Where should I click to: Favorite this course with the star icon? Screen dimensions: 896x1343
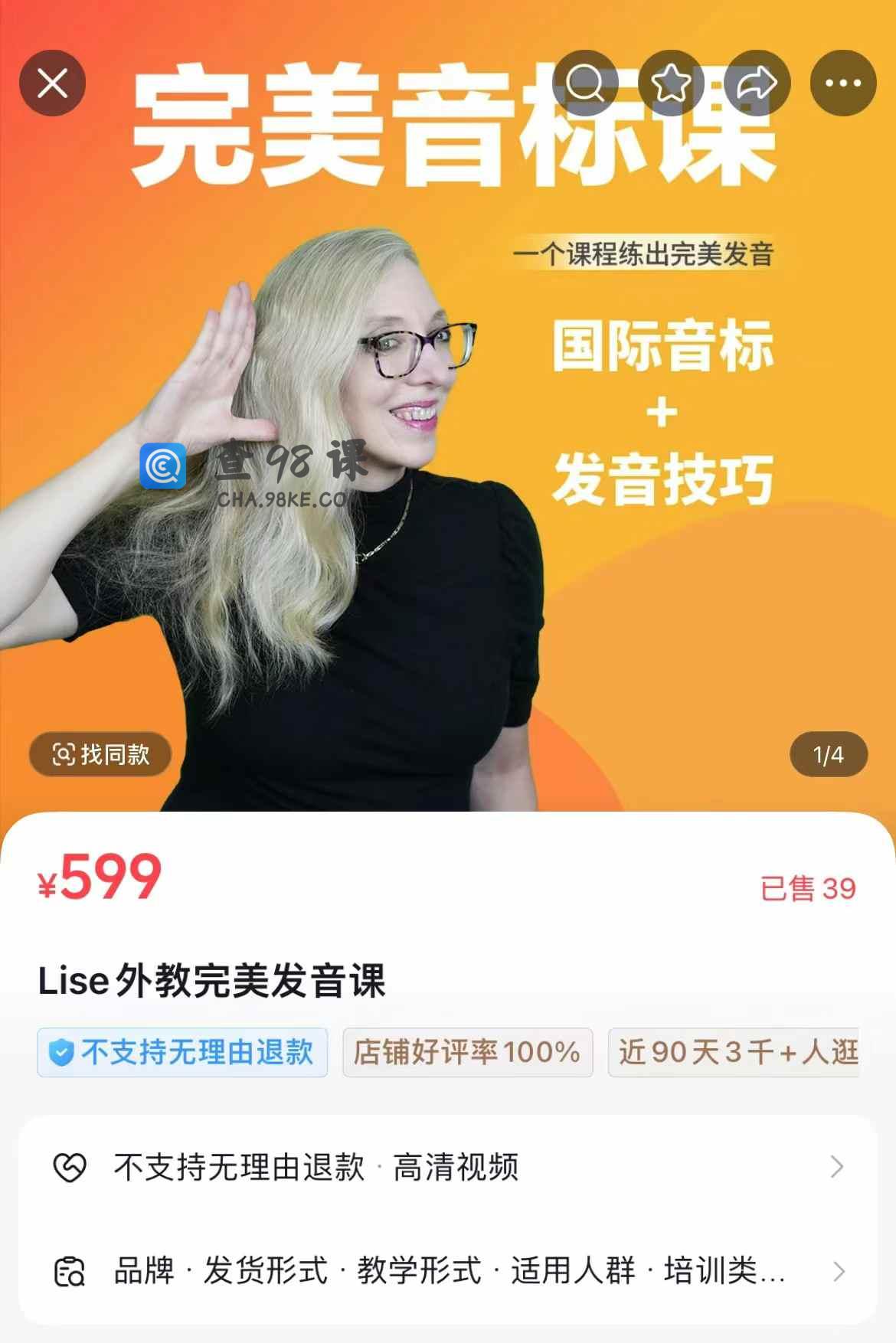[x=671, y=83]
